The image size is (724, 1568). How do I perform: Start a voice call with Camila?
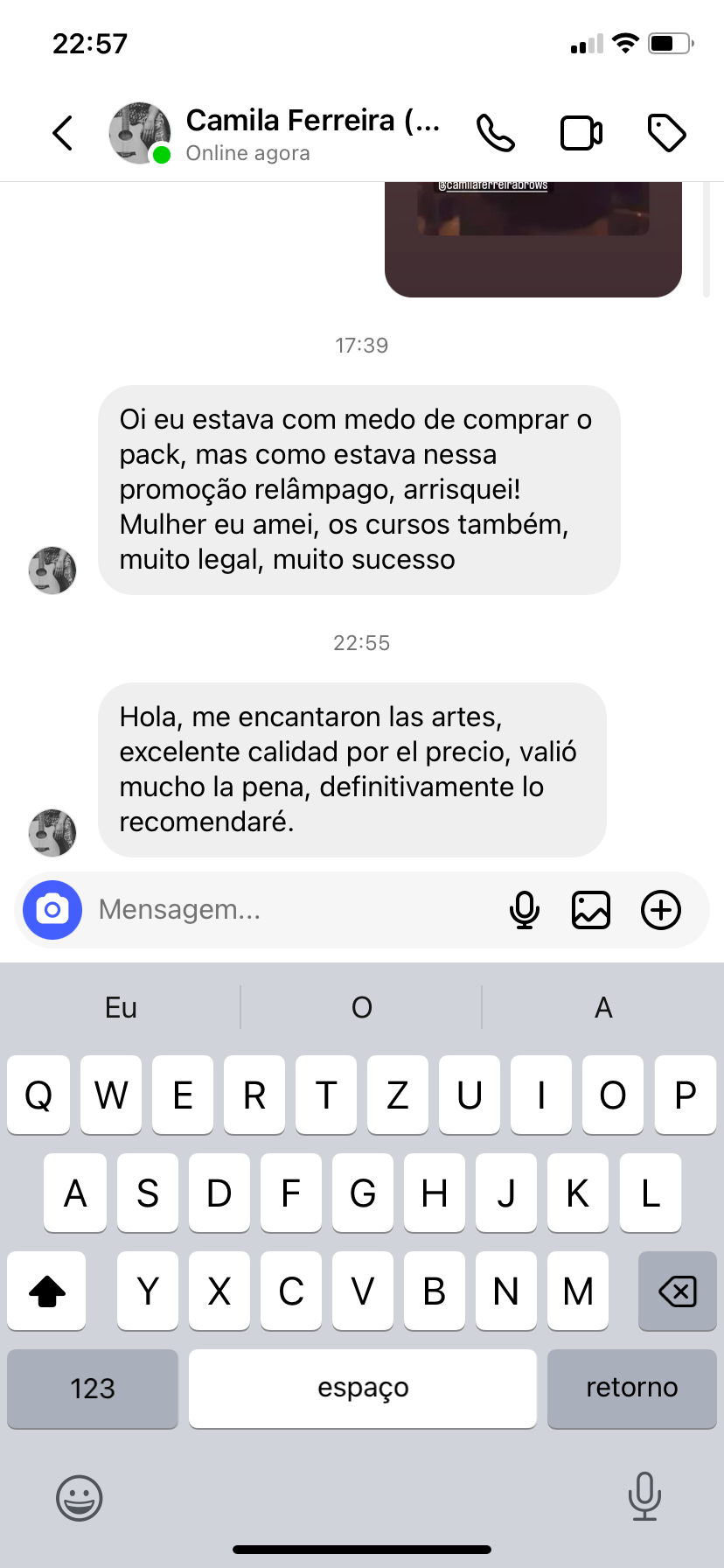point(496,133)
